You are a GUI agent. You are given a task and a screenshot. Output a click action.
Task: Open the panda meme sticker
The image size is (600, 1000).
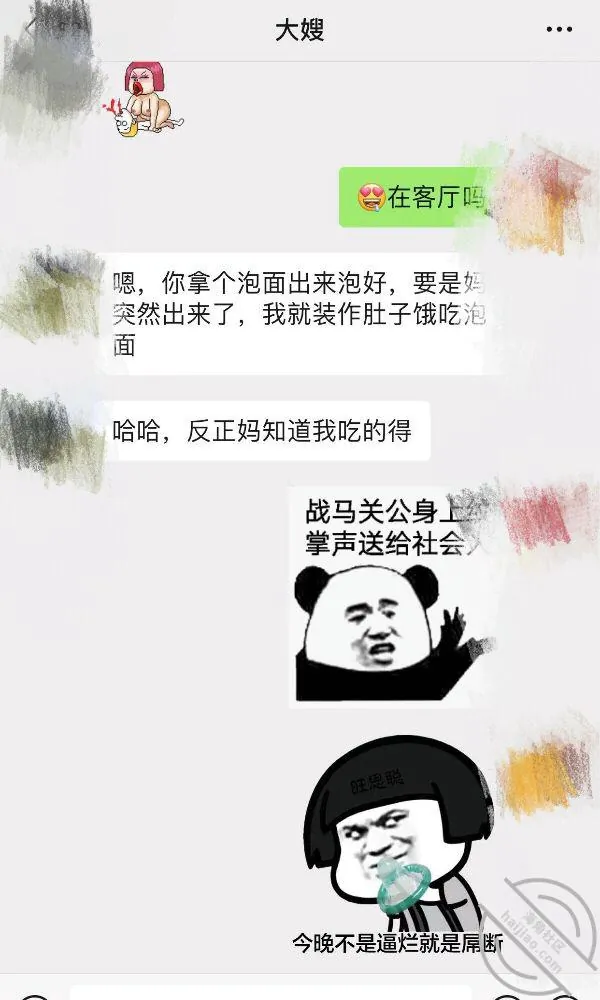[x=390, y=597]
